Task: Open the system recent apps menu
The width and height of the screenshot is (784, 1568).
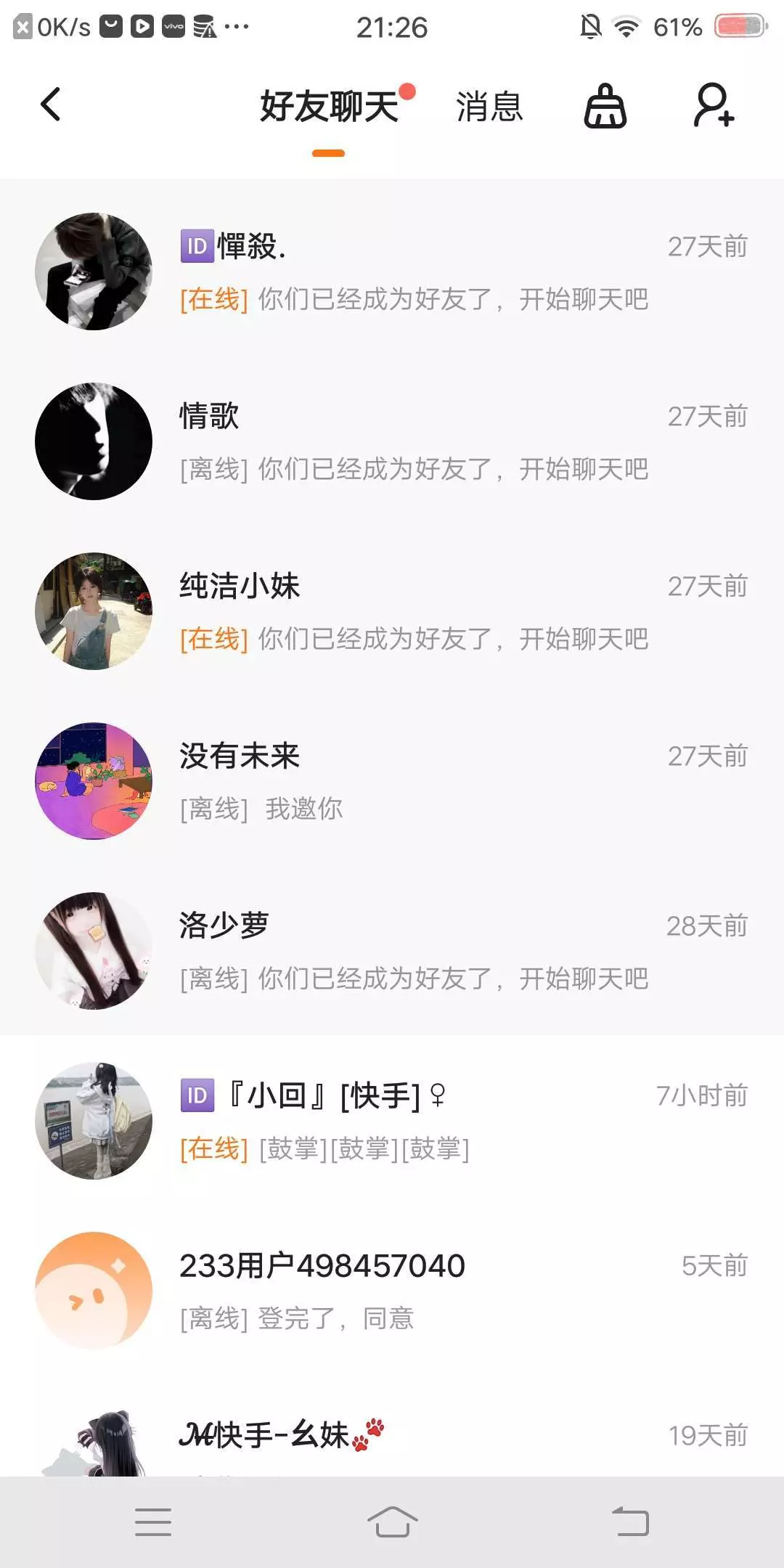Action: 153,1522
